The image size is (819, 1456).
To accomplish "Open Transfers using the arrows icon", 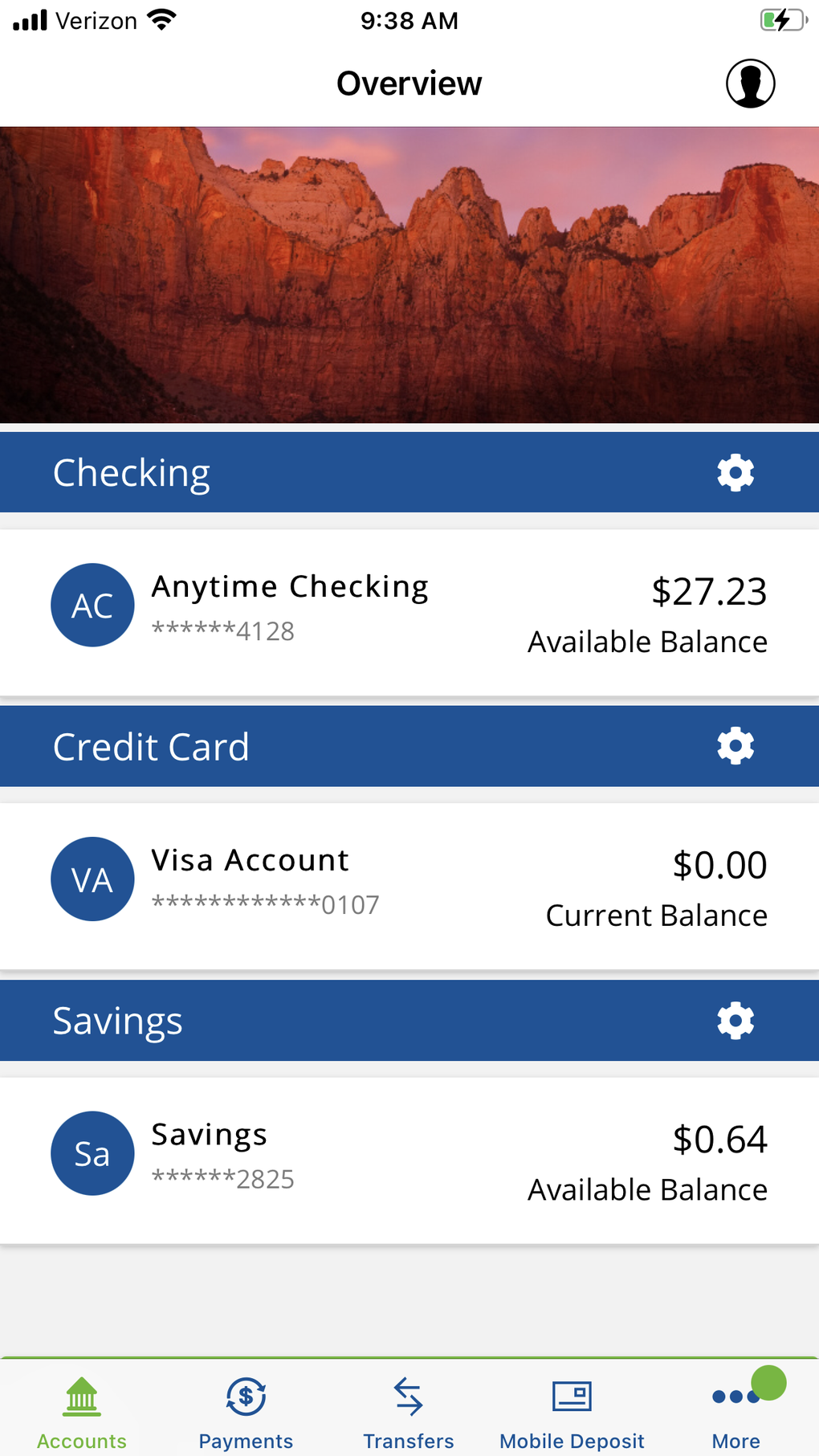I will point(409,1395).
